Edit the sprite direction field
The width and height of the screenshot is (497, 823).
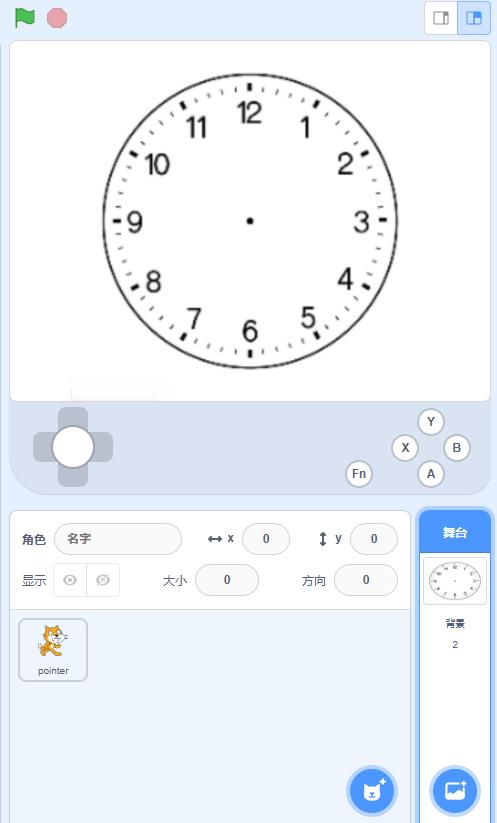[366, 580]
